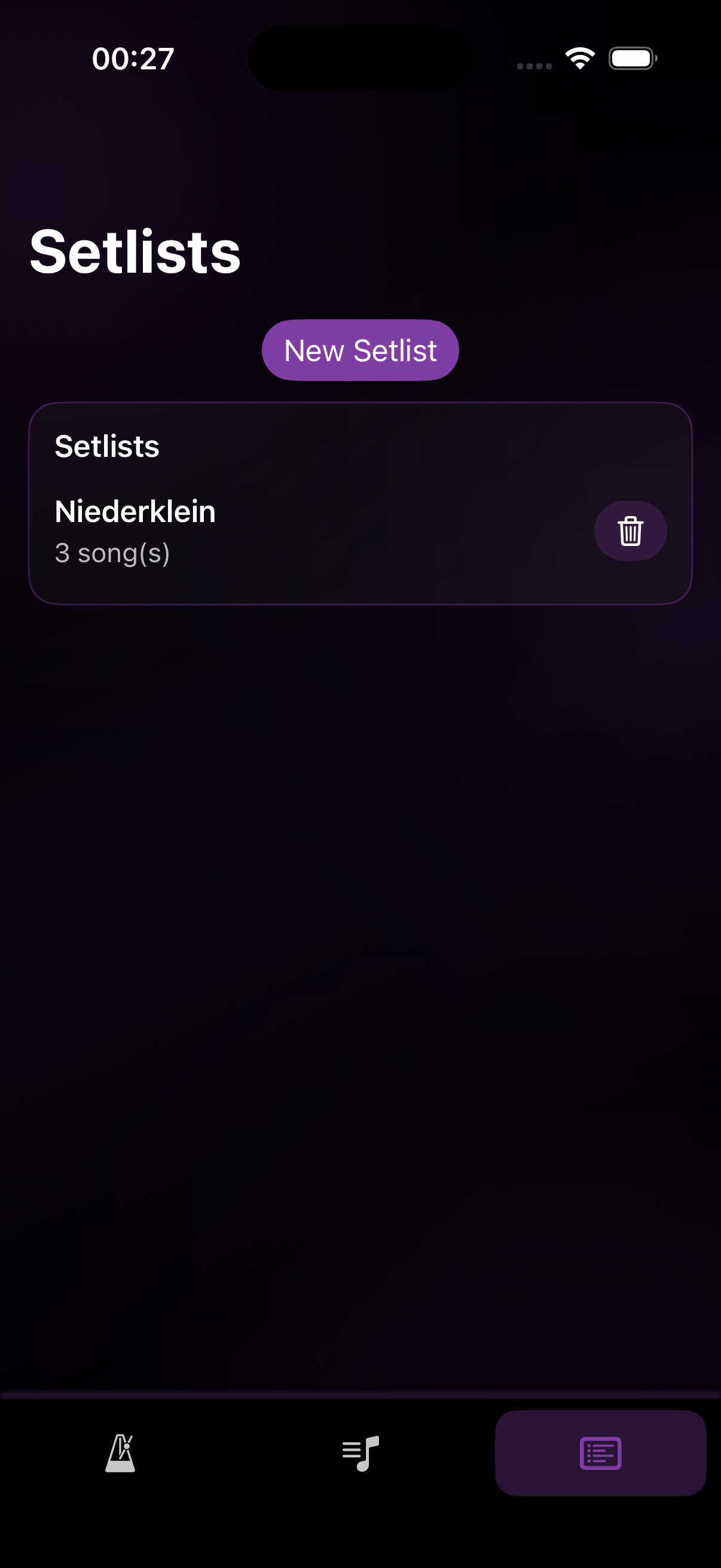
Task: Tap the Wi-Fi status icon
Action: click(x=578, y=58)
